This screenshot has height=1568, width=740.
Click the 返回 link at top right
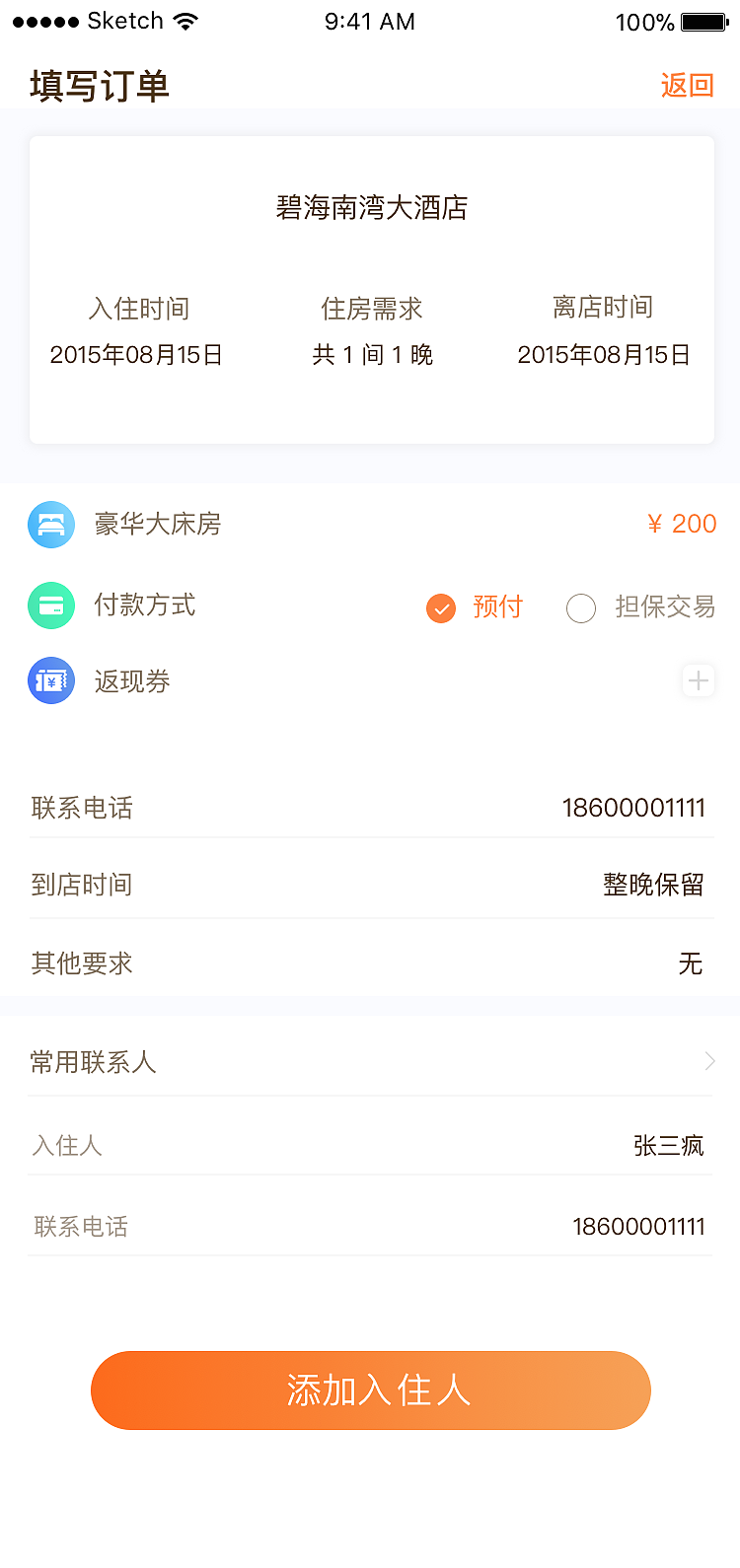point(688,85)
